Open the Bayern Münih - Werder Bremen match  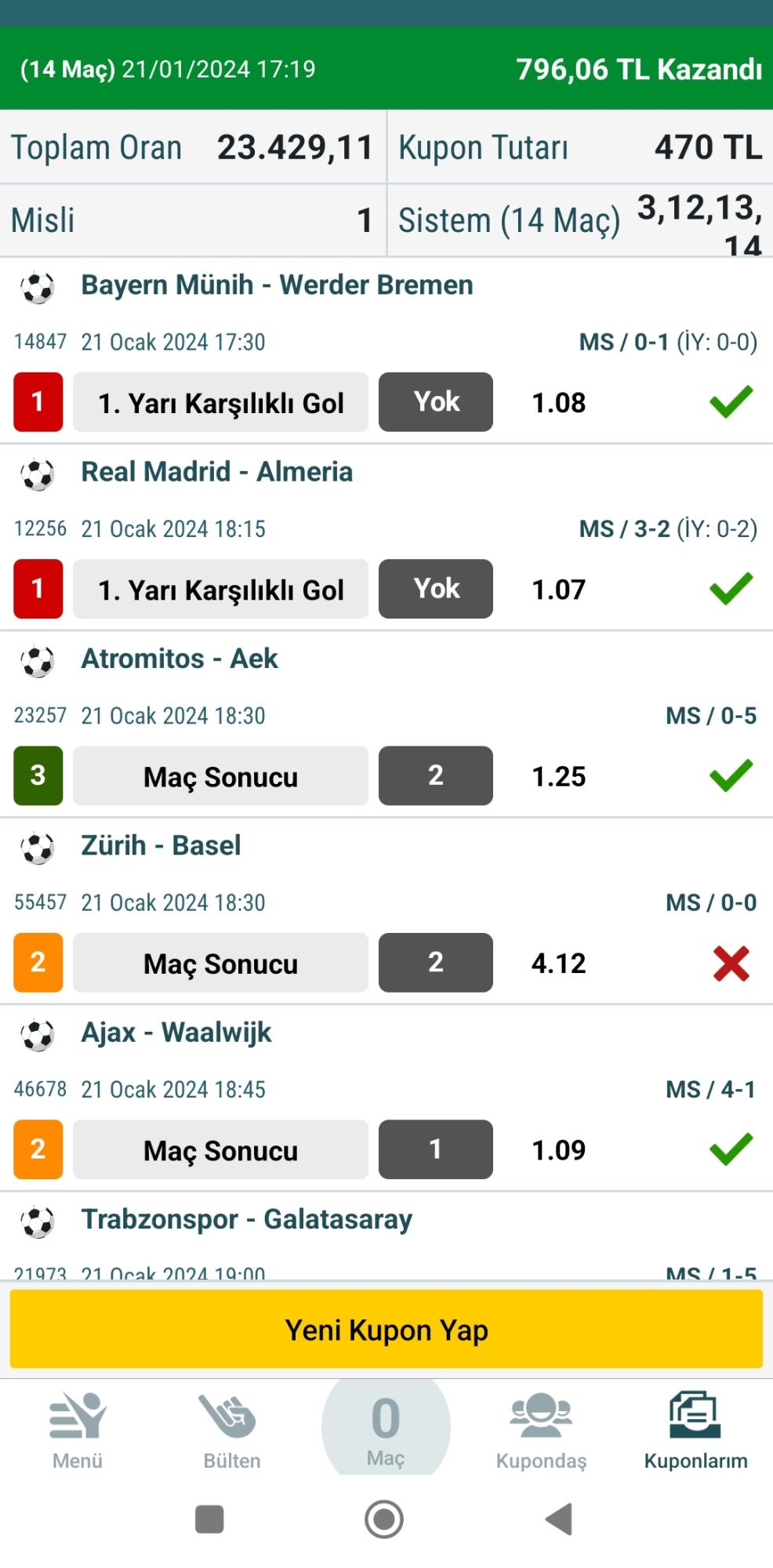coord(277,285)
